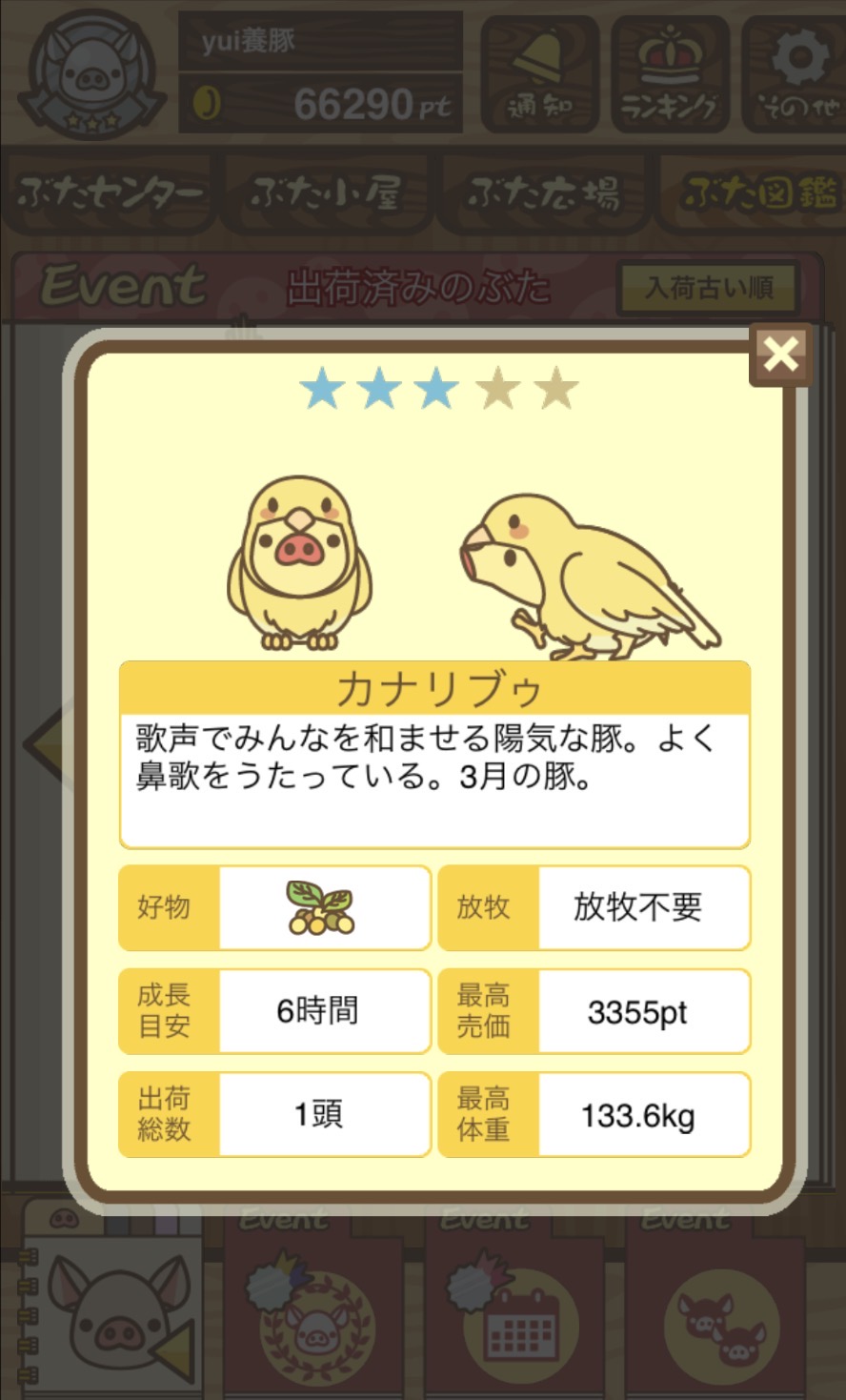Go to the previous pig with the left arrow
Image resolution: width=846 pixels, height=1400 pixels.
(44, 745)
